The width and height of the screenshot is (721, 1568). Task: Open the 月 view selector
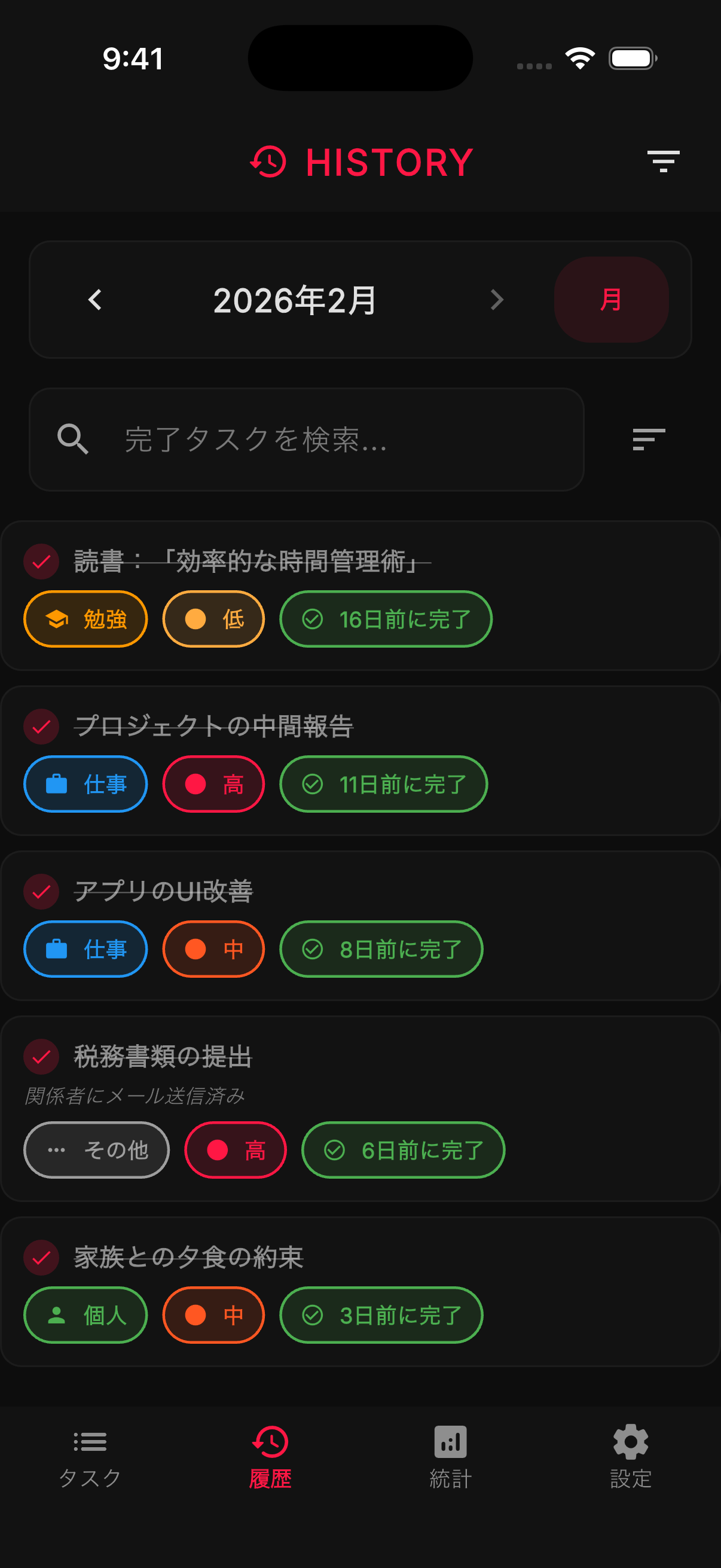click(611, 300)
